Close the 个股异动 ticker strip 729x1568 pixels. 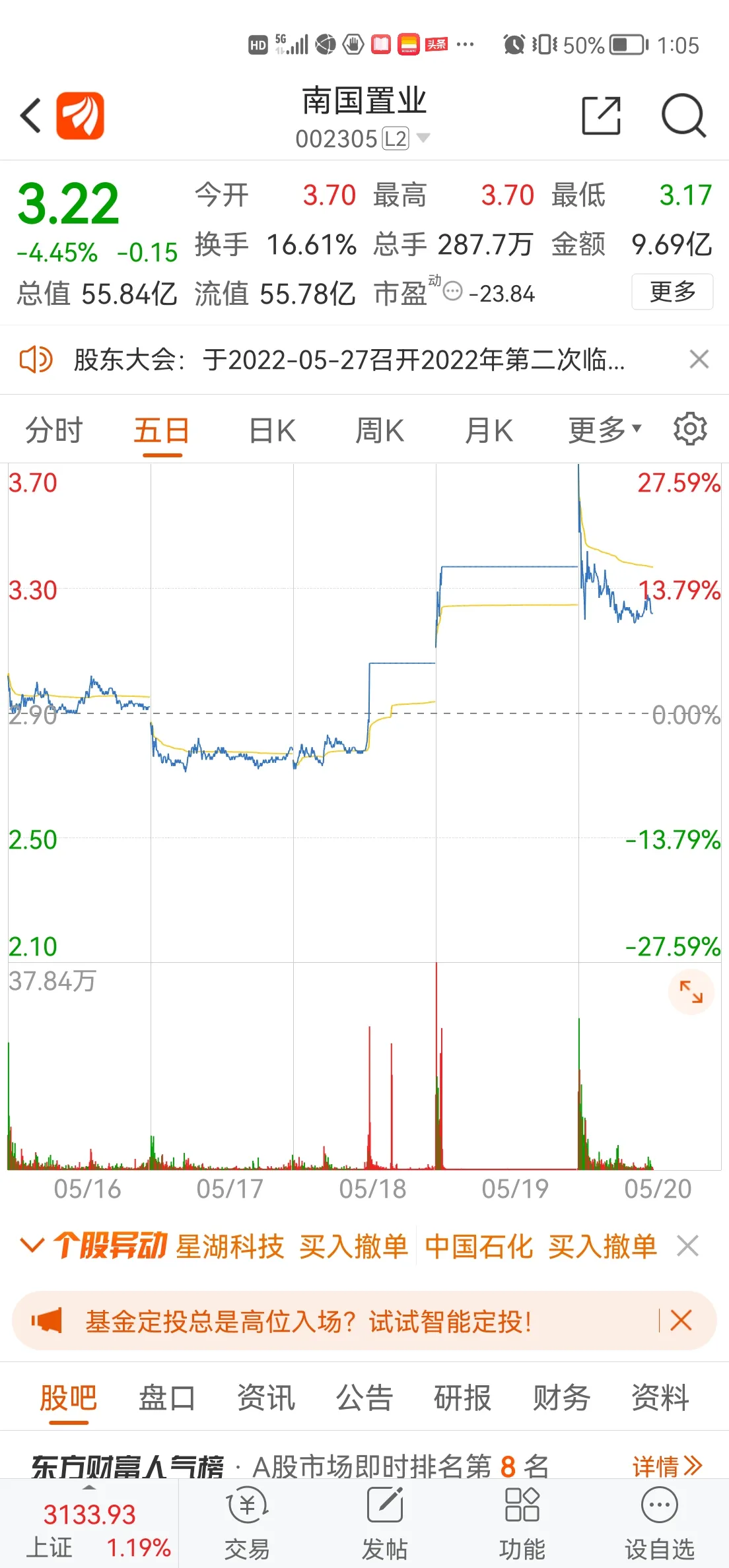687,1246
